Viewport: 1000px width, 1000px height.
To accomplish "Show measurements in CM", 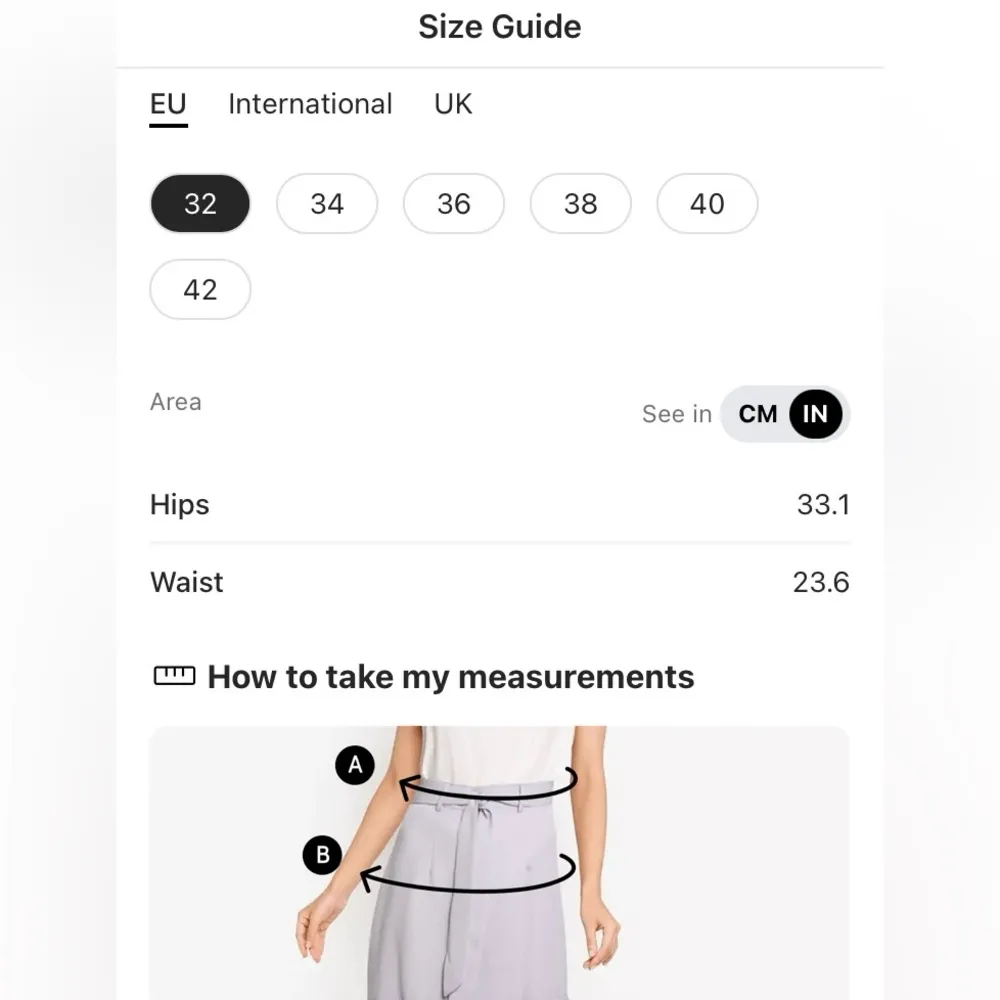I will (758, 414).
